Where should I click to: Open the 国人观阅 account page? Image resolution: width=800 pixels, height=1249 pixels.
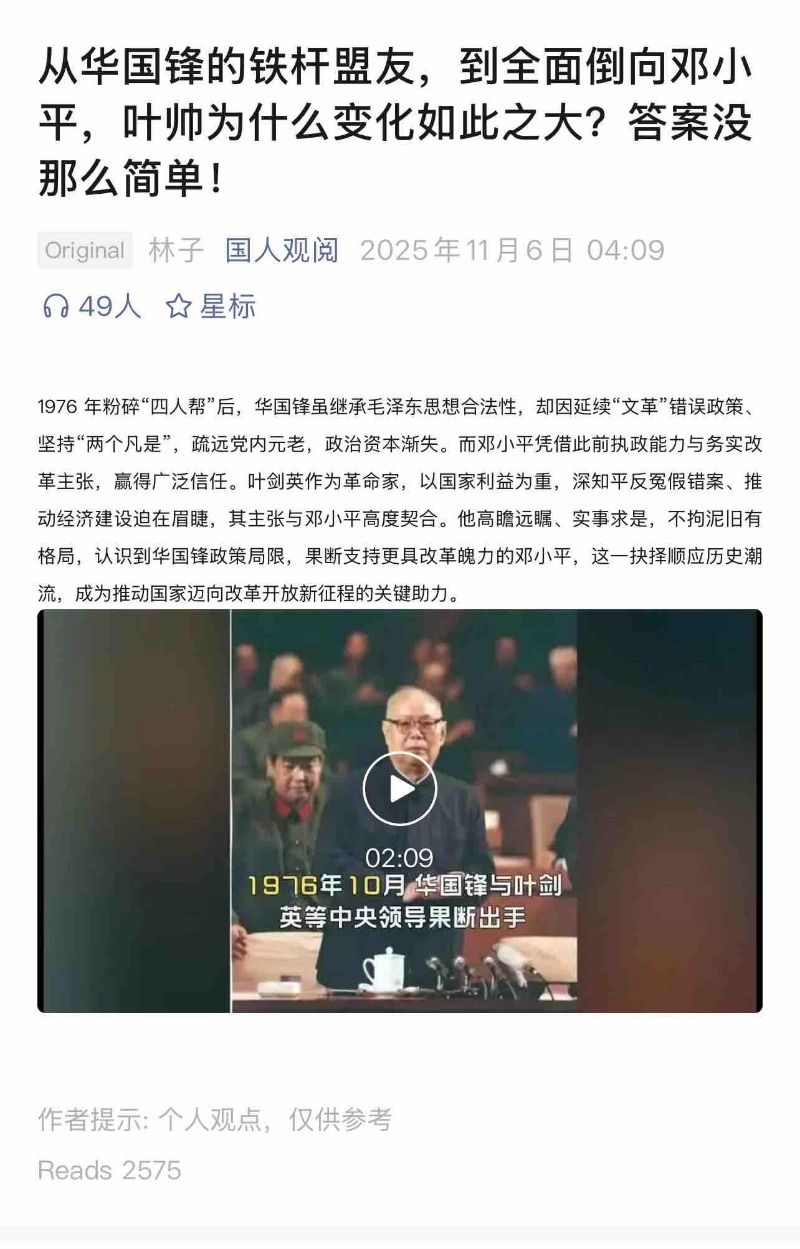click(282, 250)
